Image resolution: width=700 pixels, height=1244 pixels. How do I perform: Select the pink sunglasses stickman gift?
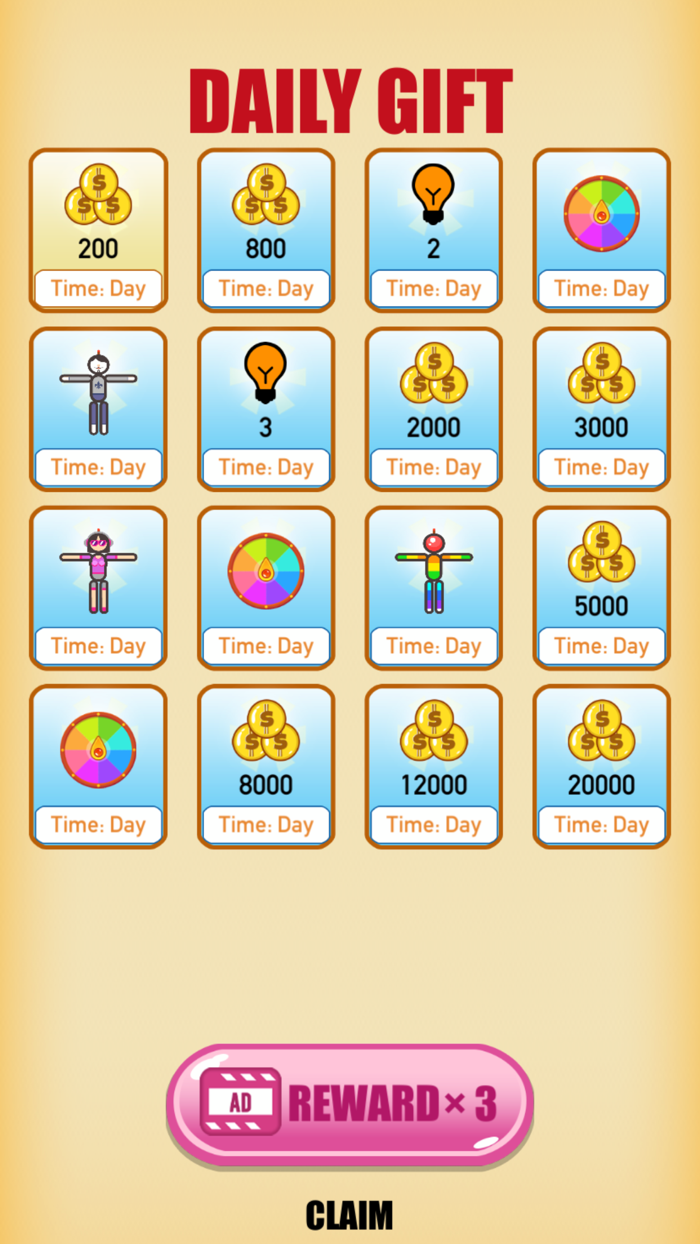pos(98,587)
